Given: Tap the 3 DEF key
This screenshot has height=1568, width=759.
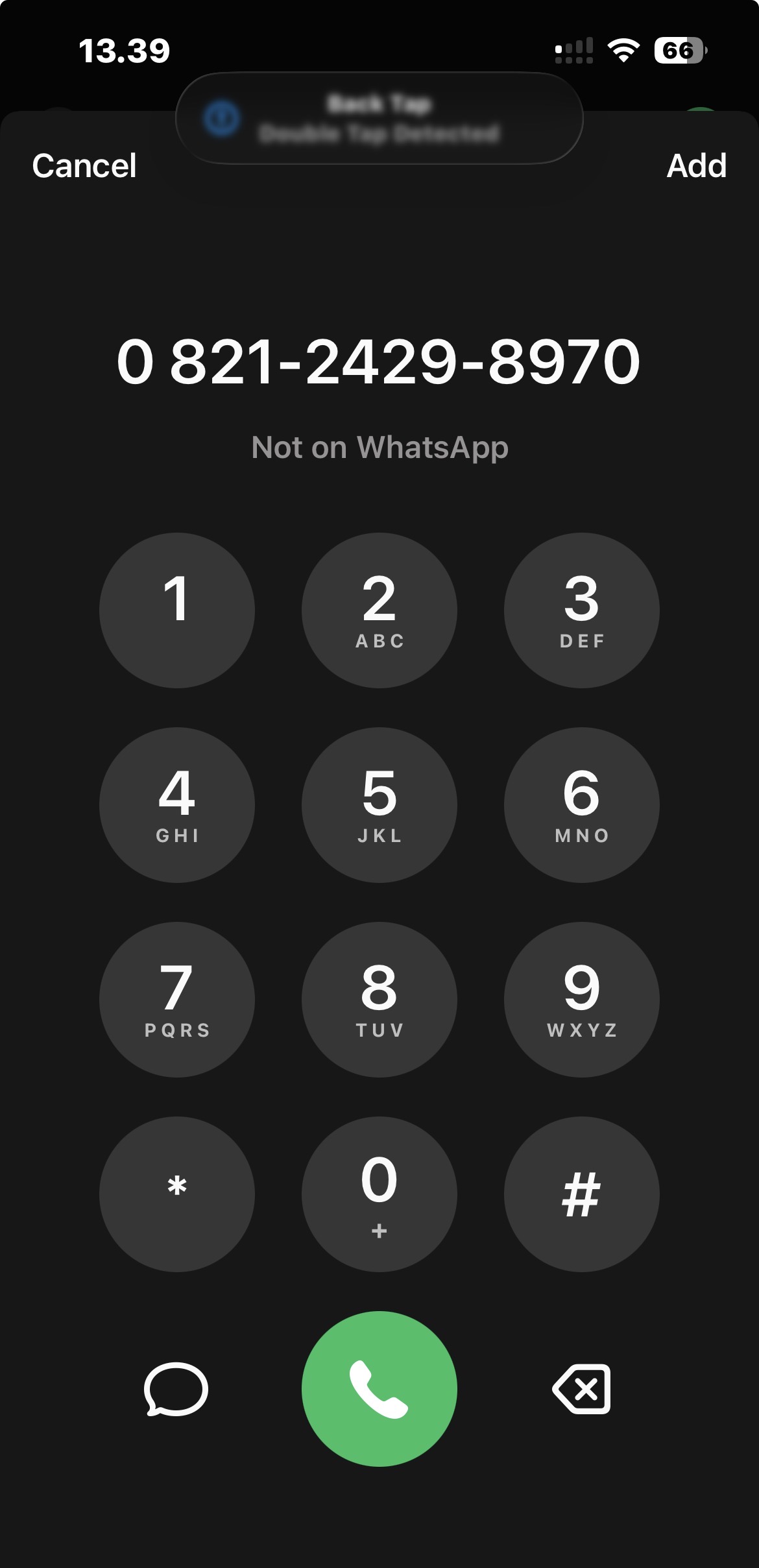Looking at the screenshot, I should point(582,610).
